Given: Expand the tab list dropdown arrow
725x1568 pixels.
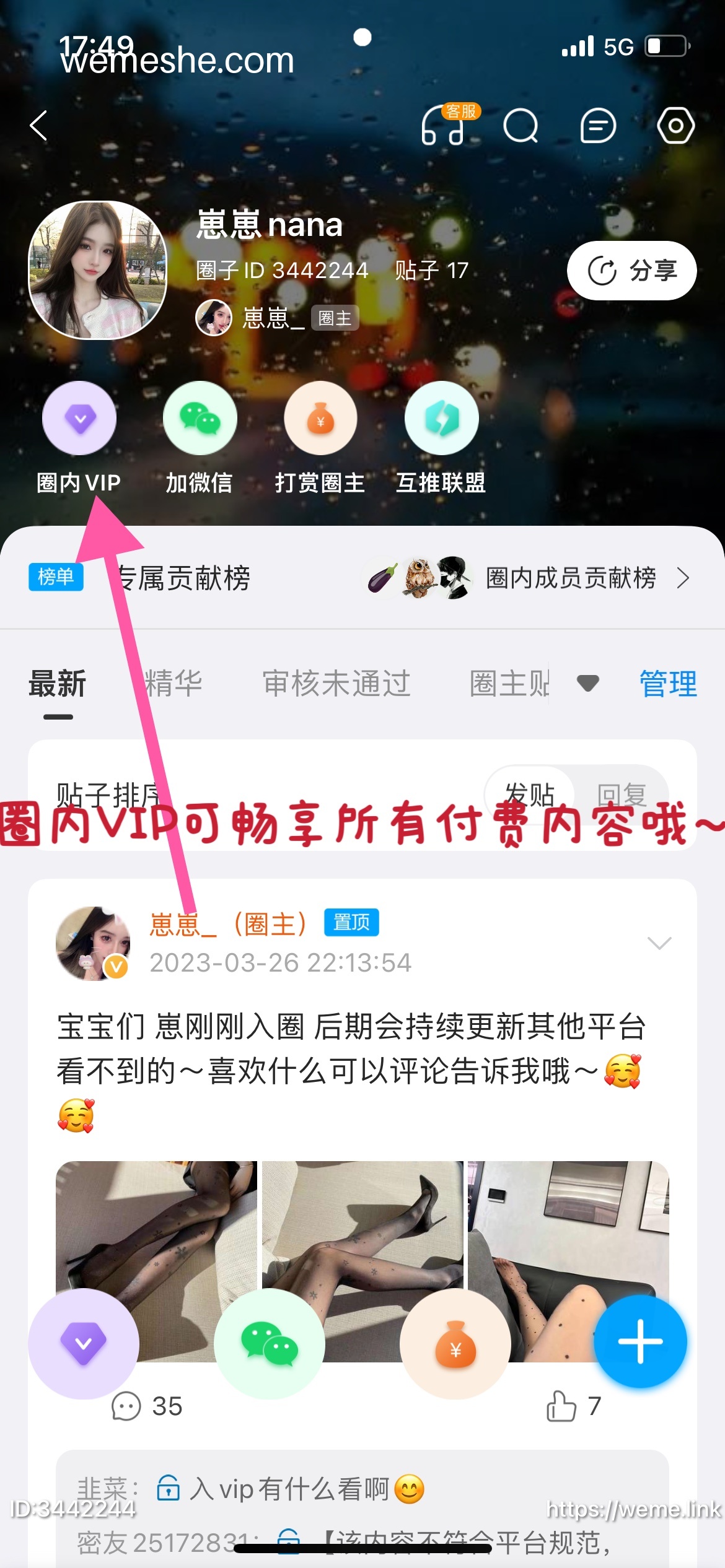Looking at the screenshot, I should pyautogui.click(x=587, y=683).
